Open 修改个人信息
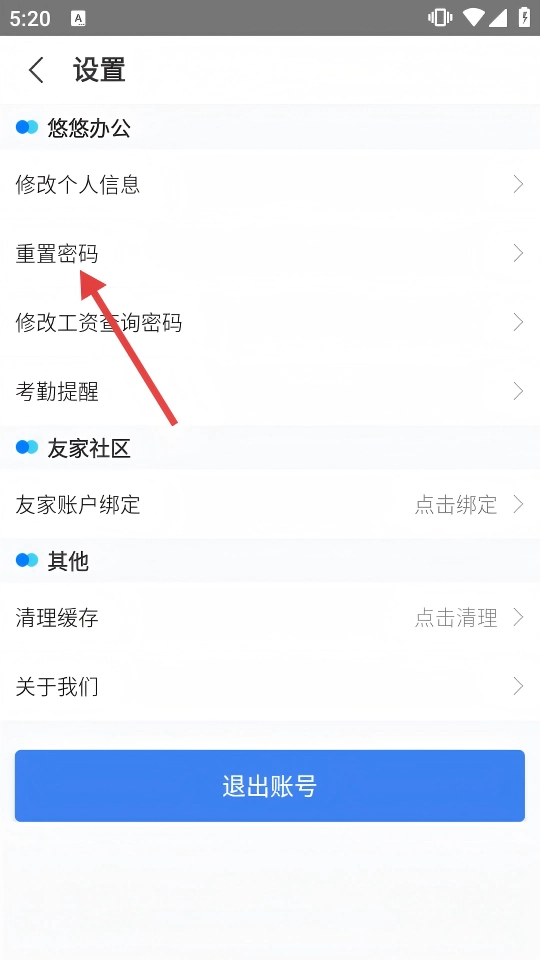The width and height of the screenshot is (540, 960). point(270,184)
